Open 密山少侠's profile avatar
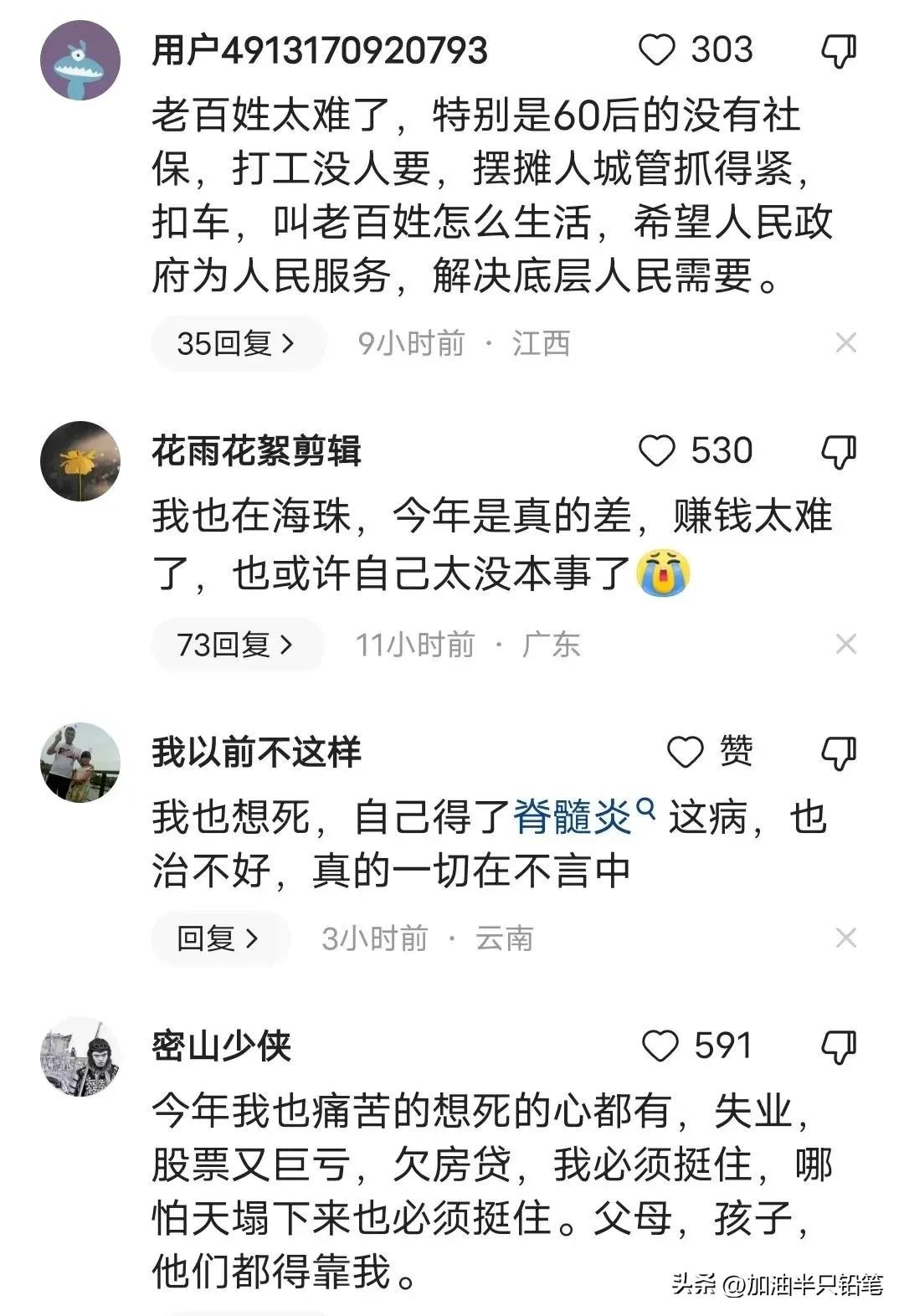The width and height of the screenshot is (904, 1316). [x=80, y=1056]
